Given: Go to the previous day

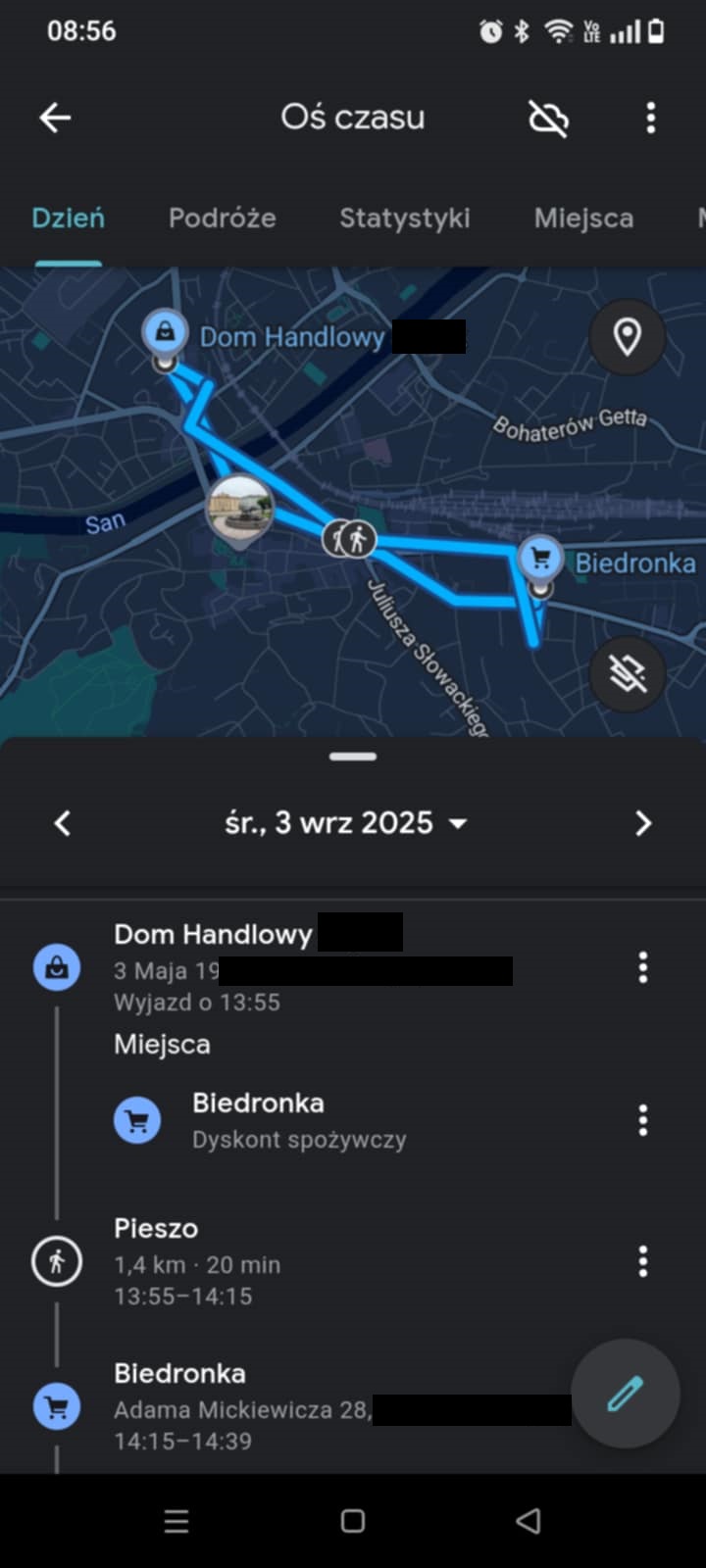Looking at the screenshot, I should click(x=62, y=823).
